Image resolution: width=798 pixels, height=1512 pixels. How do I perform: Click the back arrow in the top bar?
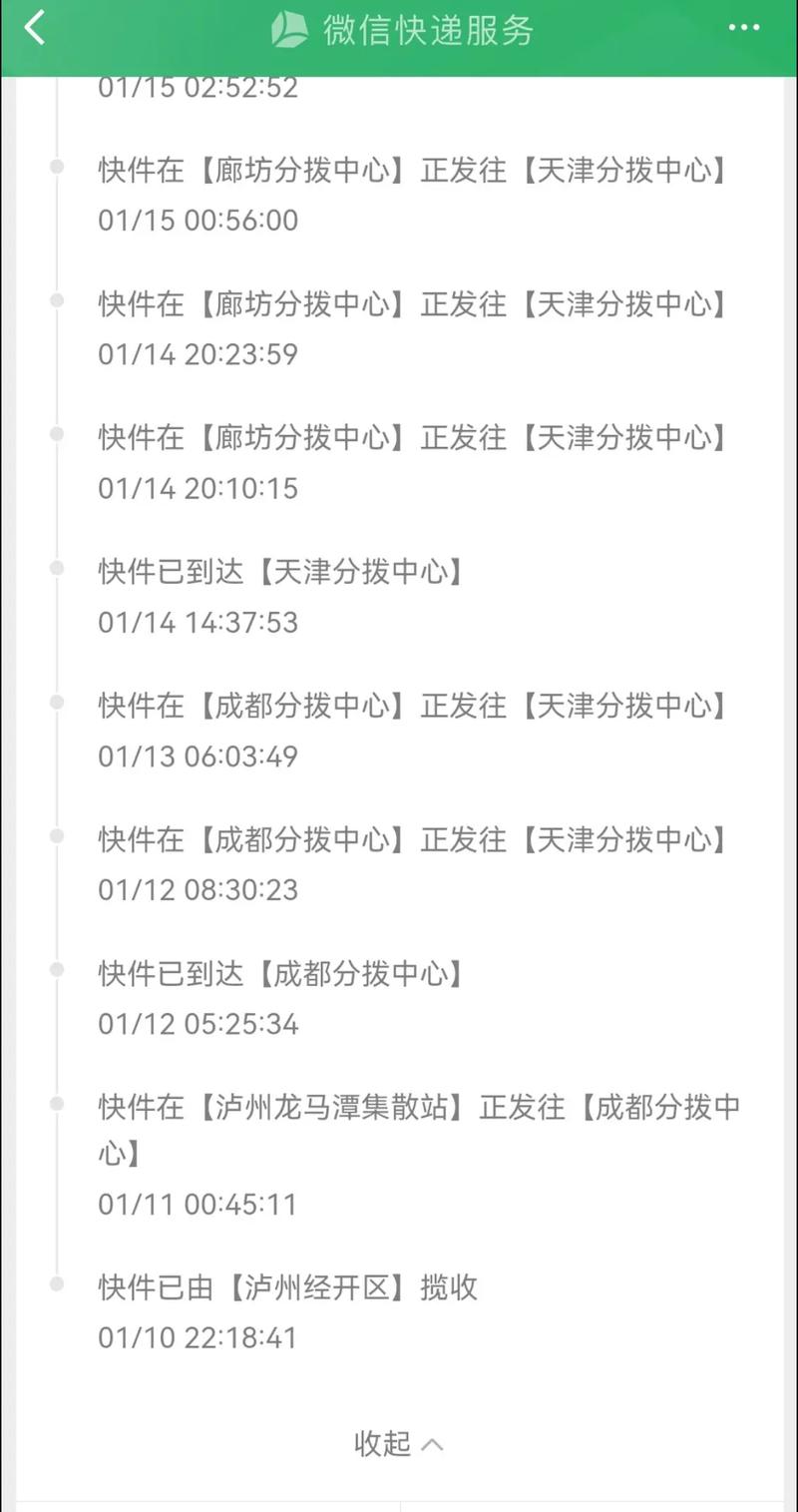coord(35,30)
